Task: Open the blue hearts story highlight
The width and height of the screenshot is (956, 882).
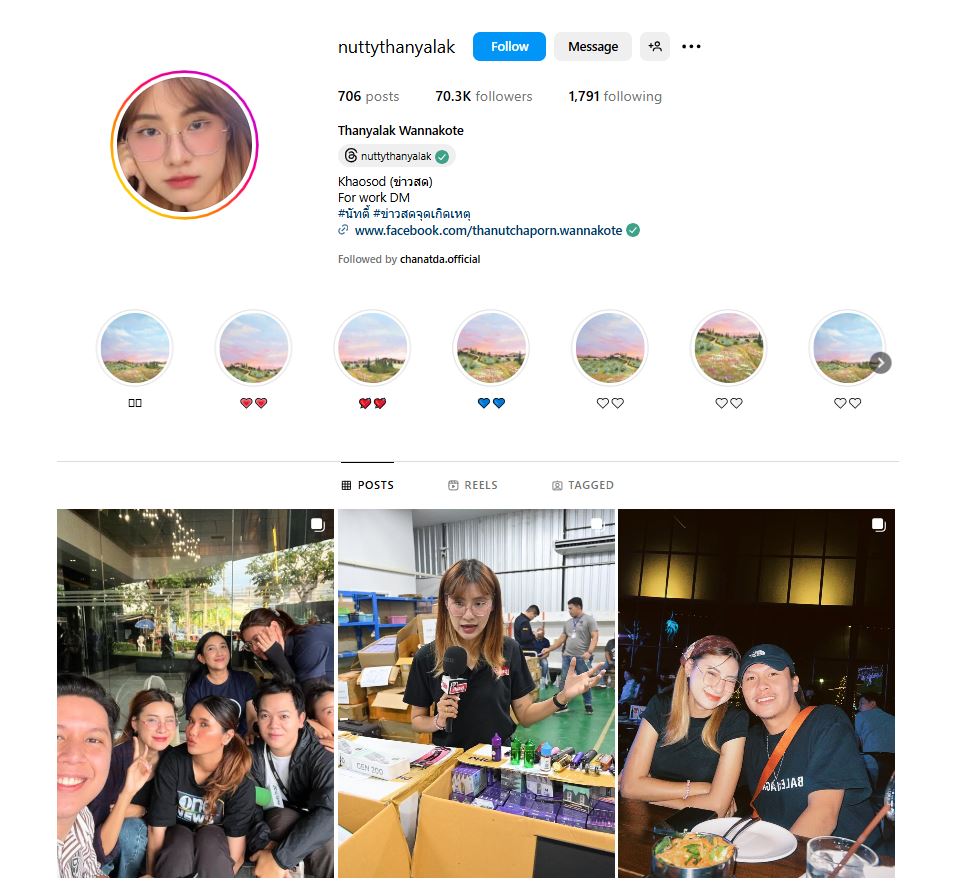Action: [491, 348]
